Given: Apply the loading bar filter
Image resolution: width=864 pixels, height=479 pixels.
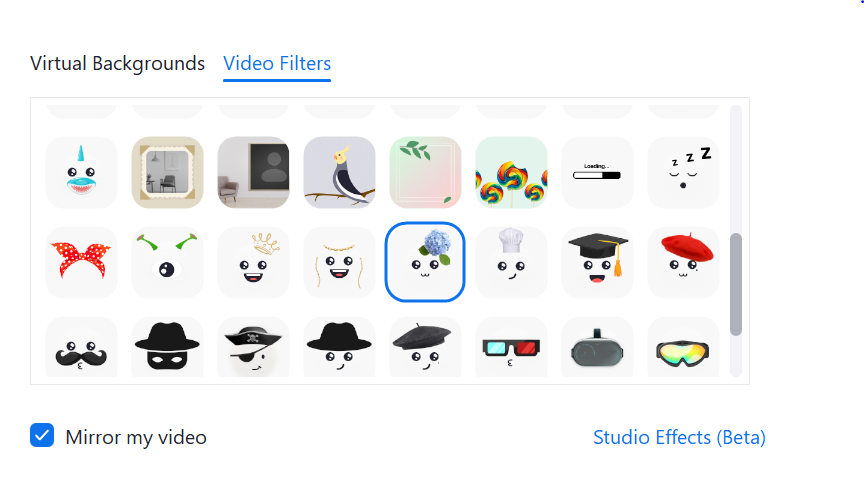Looking at the screenshot, I should click(x=597, y=172).
